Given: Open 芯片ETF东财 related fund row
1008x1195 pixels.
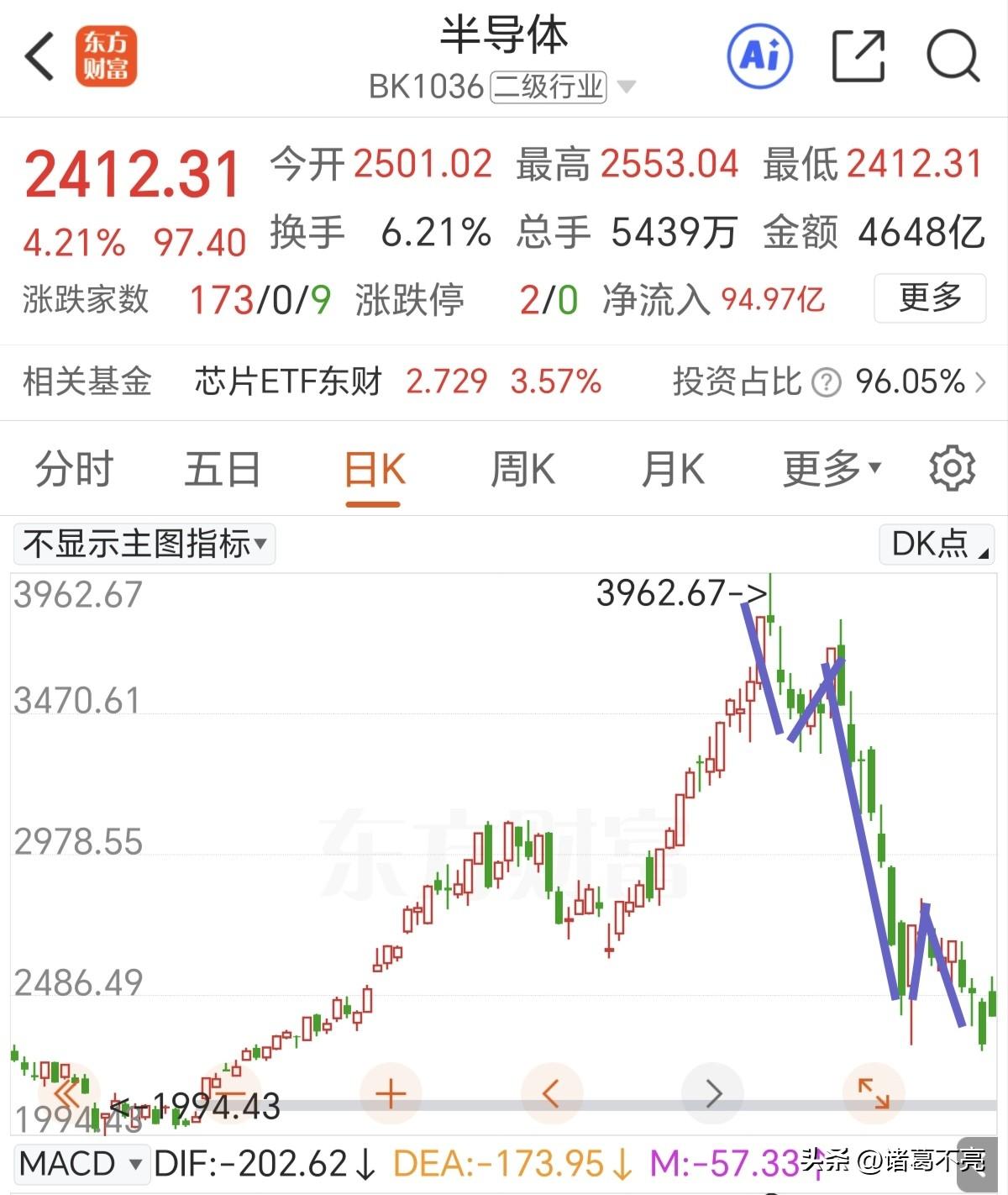Looking at the screenshot, I should pyautogui.click(x=504, y=382).
